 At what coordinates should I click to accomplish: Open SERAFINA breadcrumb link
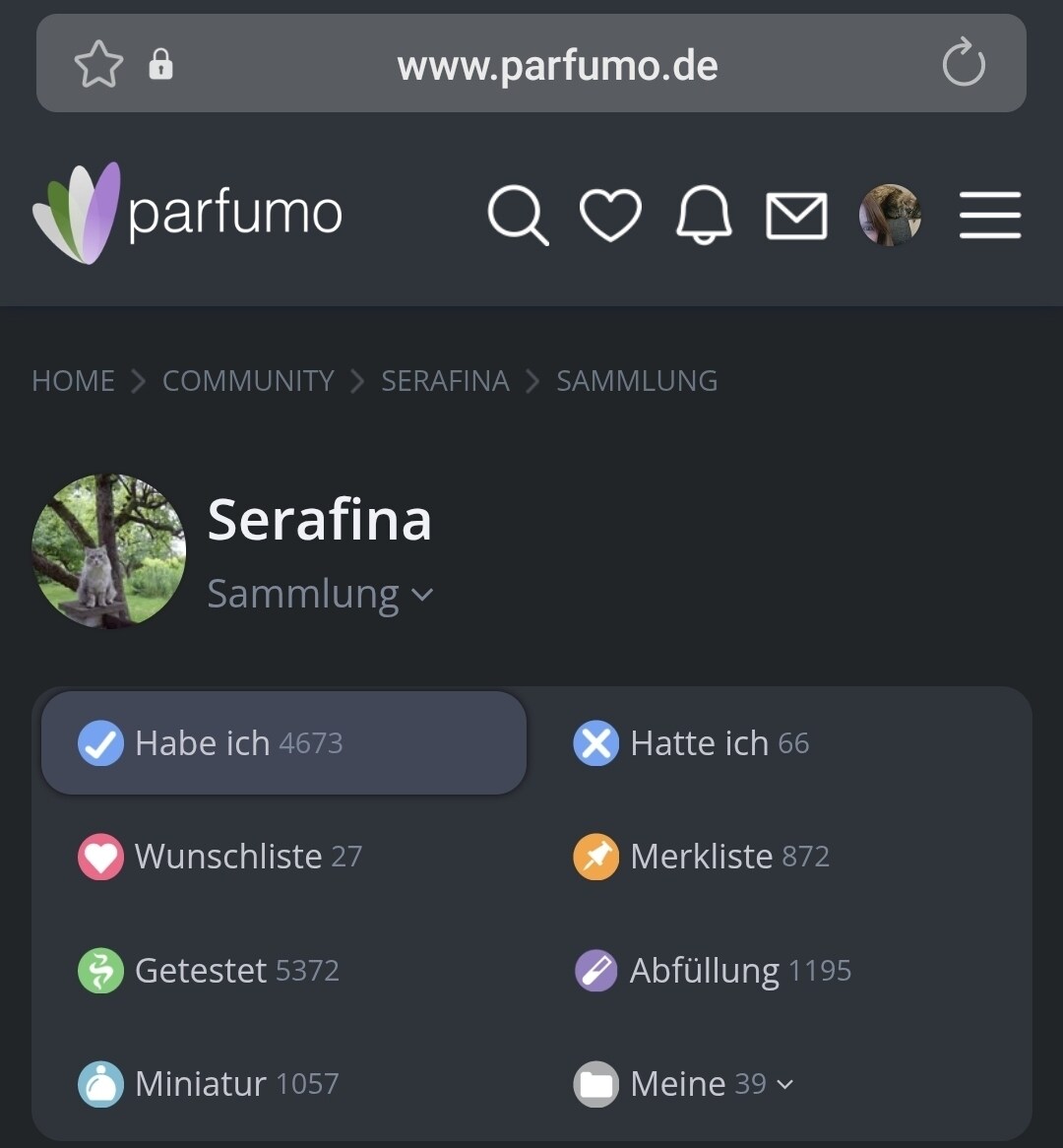click(445, 381)
